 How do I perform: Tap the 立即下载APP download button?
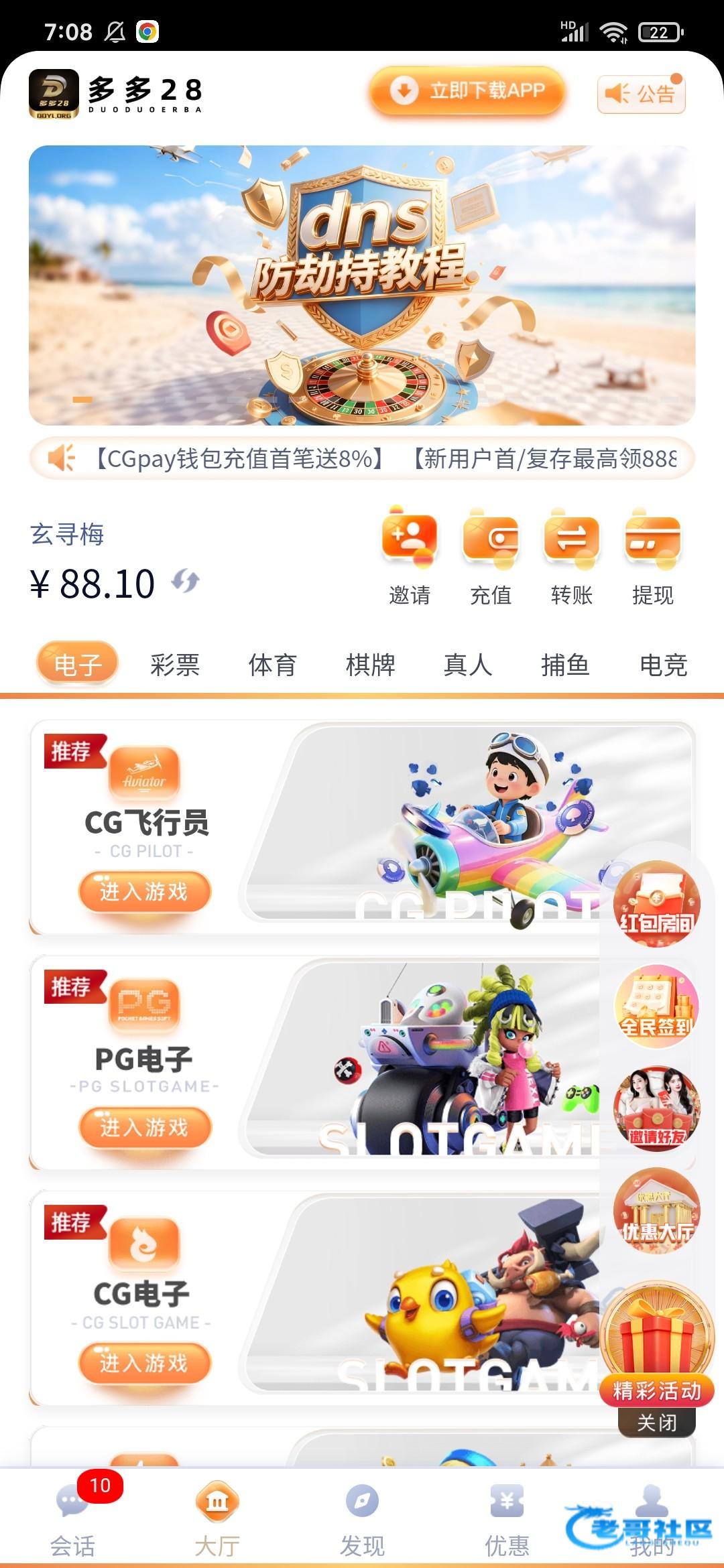(x=467, y=90)
